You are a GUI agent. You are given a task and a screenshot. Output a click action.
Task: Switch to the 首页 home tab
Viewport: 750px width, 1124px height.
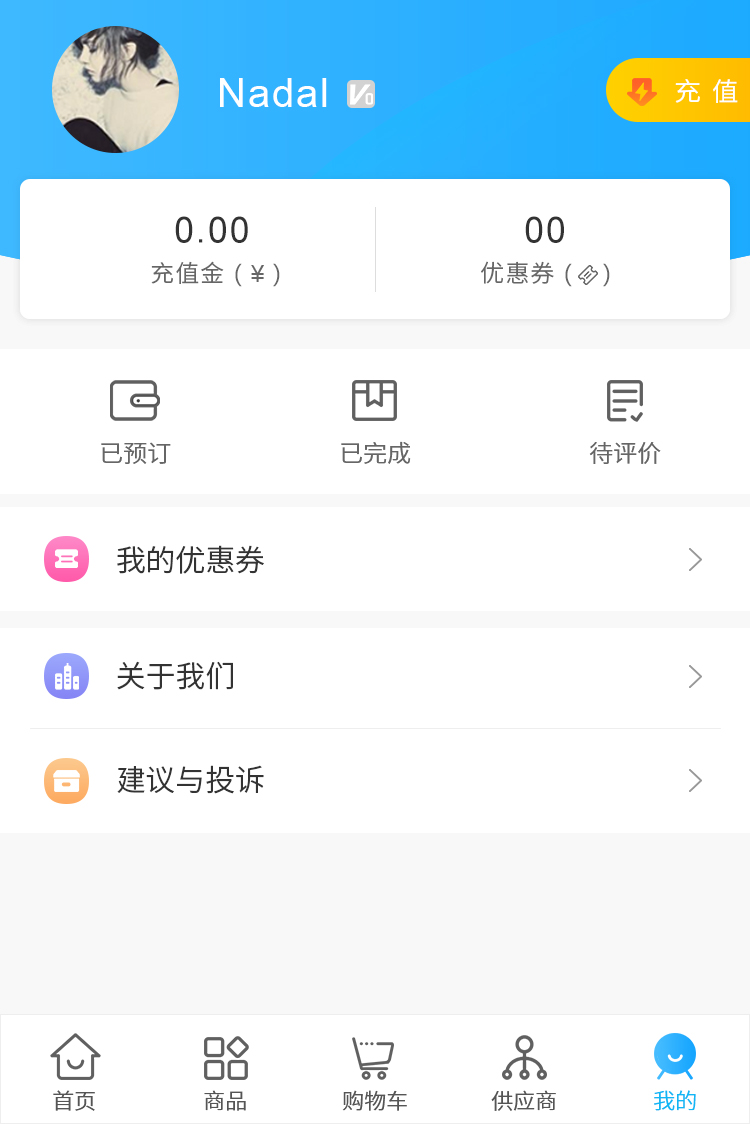click(x=75, y=1071)
